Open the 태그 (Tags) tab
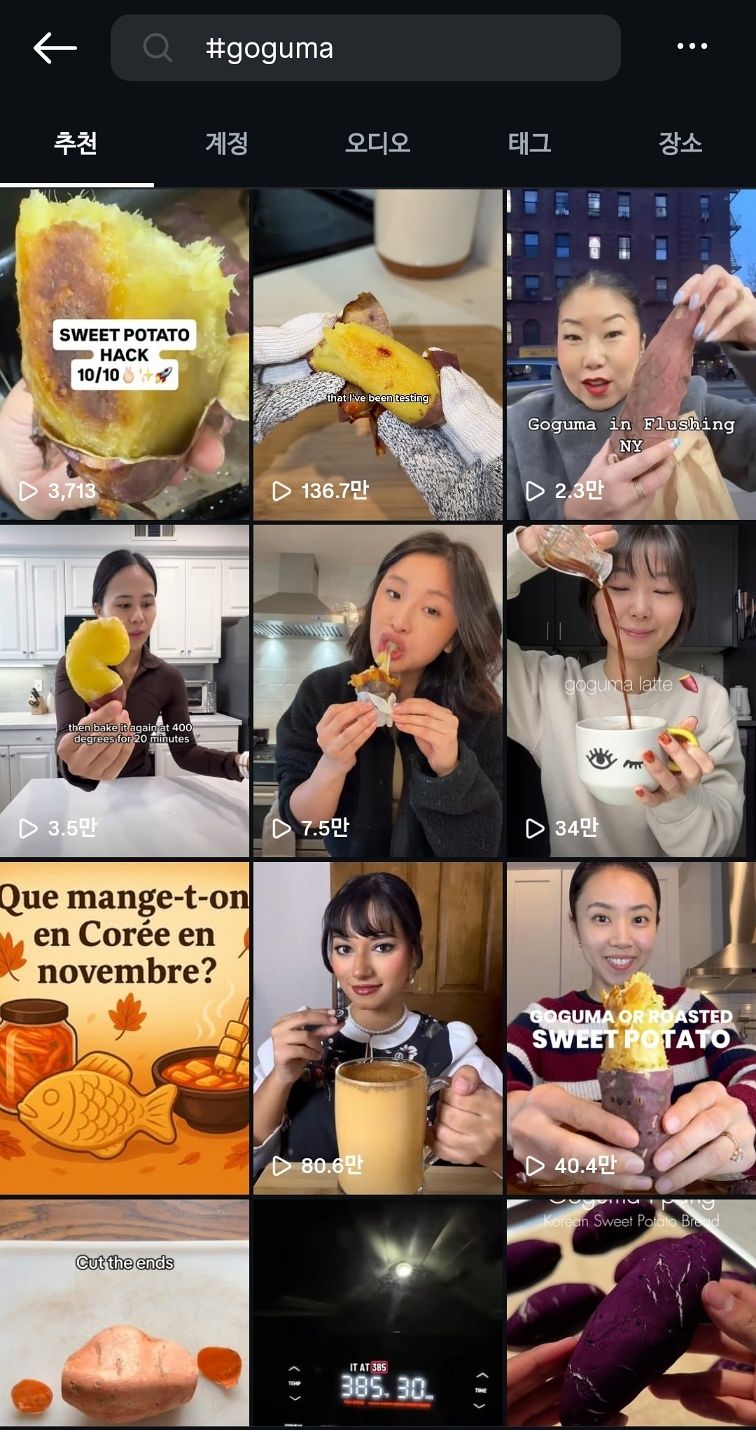This screenshot has width=756, height=1430. click(529, 144)
